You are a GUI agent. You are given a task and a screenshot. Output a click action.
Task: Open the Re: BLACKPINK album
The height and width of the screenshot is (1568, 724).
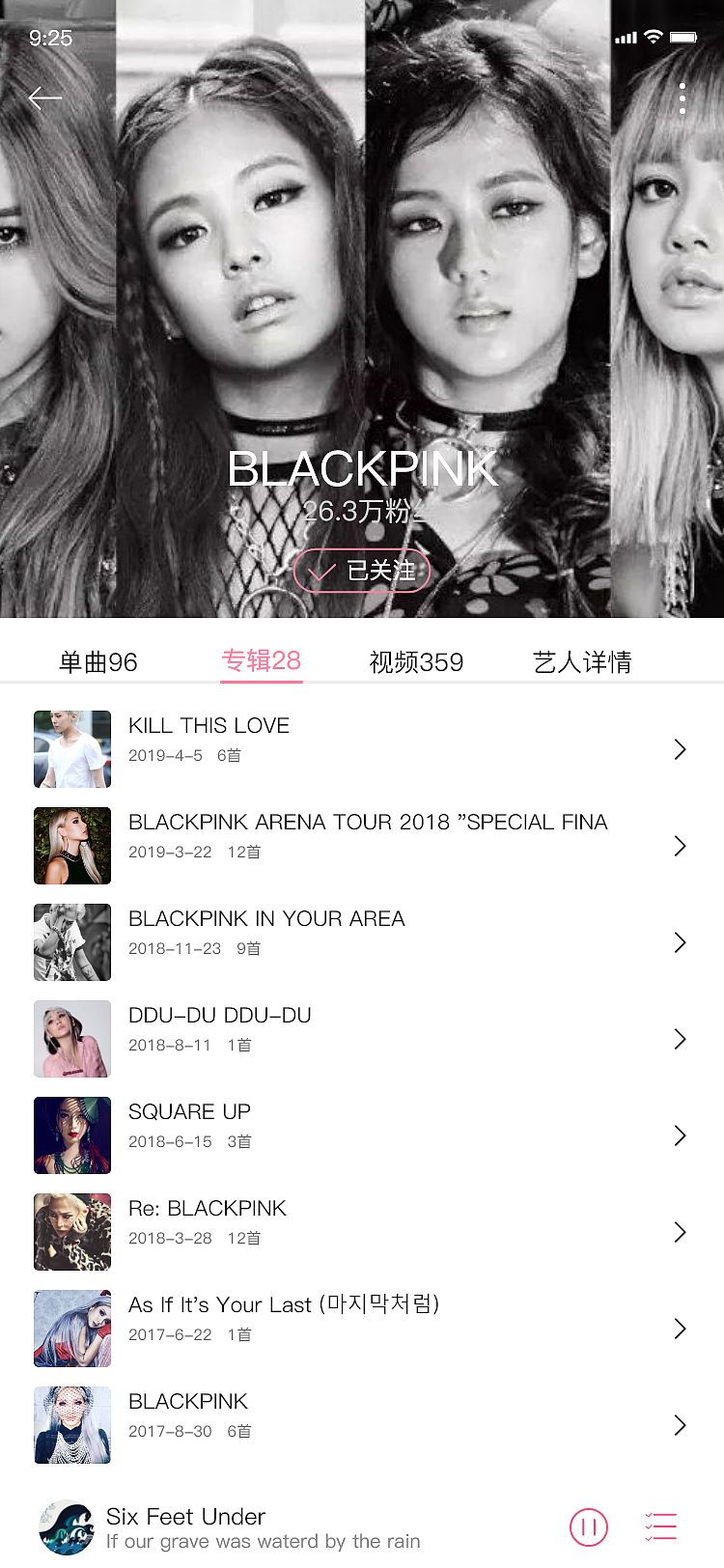362,1232
